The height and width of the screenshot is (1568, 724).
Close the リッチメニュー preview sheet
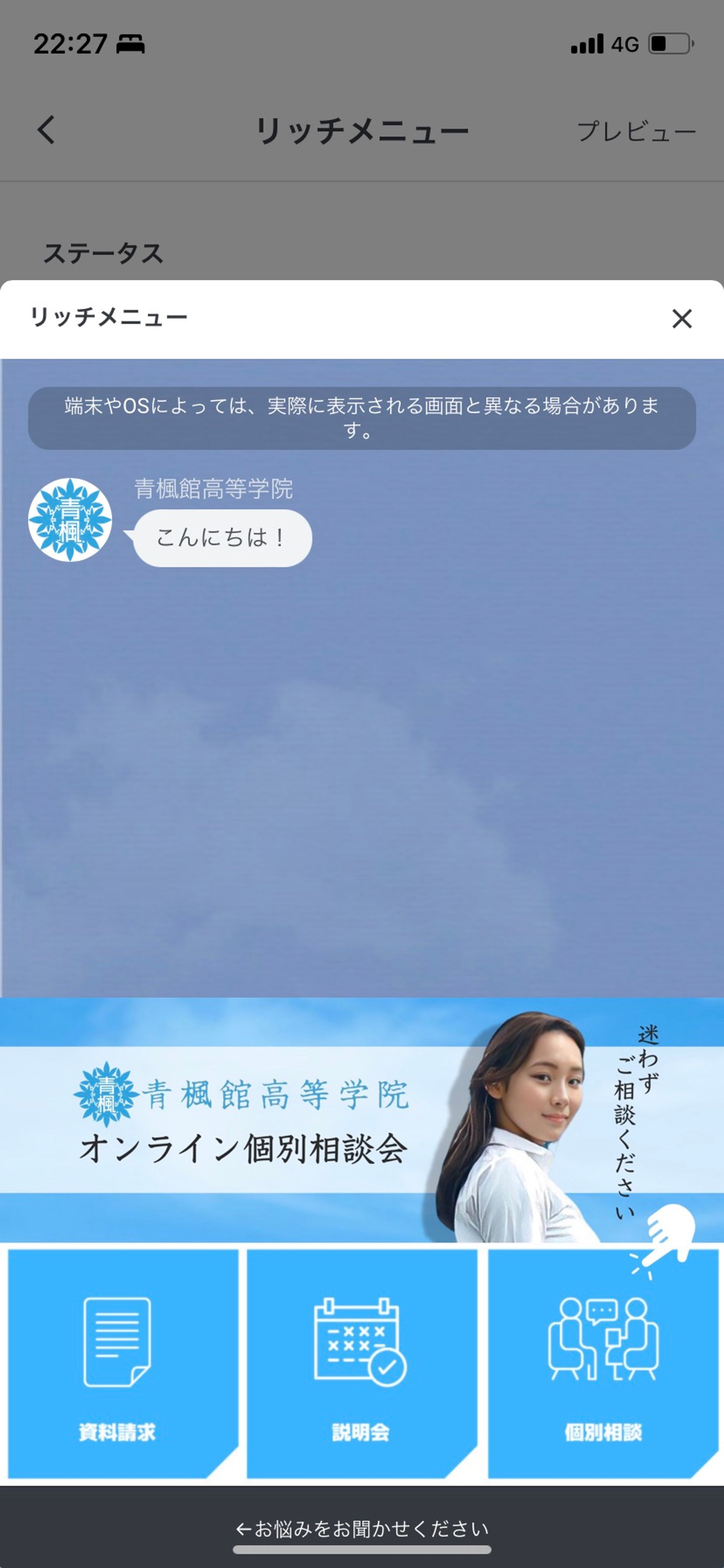pyautogui.click(x=682, y=318)
